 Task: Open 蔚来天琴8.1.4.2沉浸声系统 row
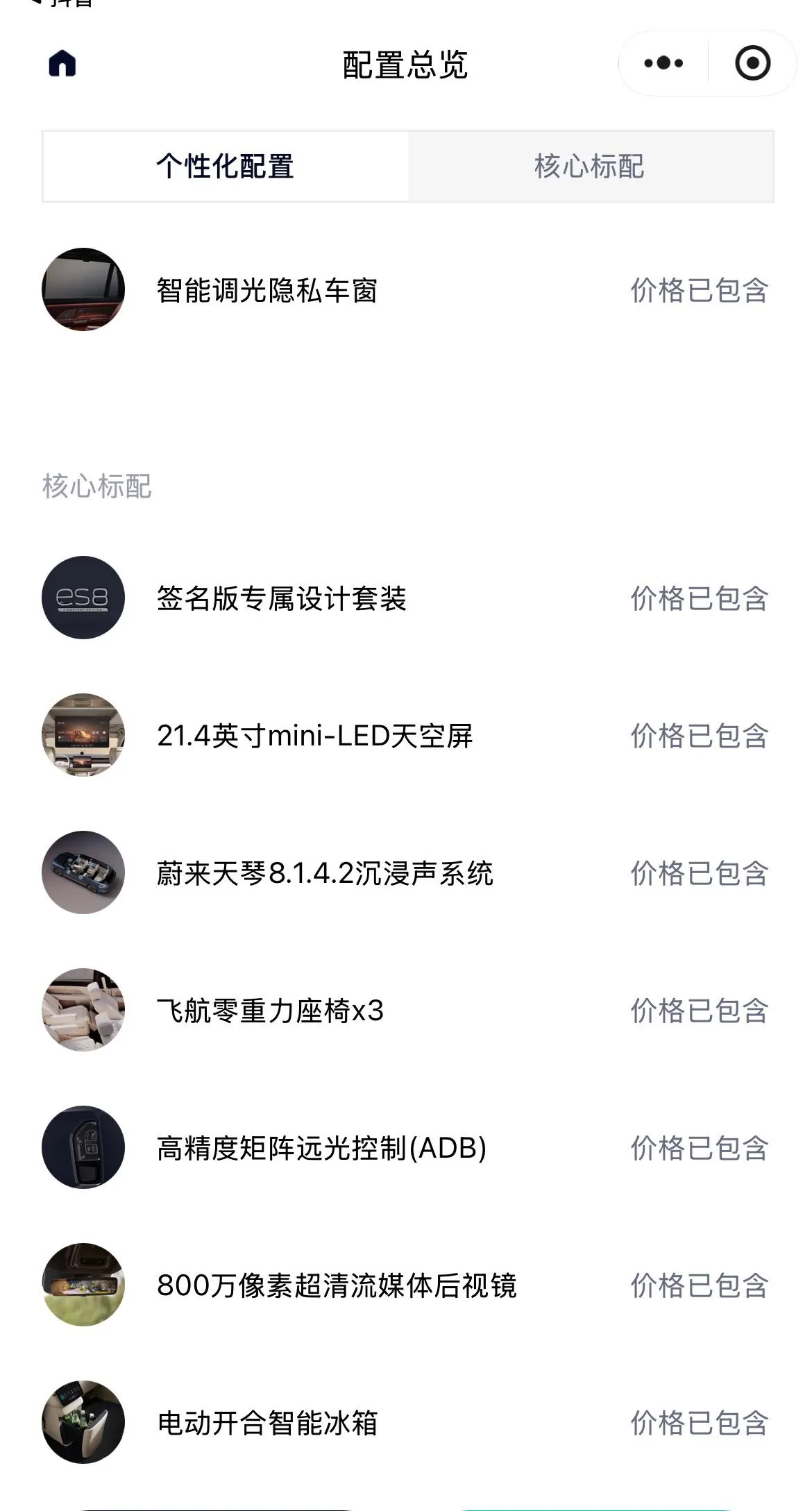coord(406,872)
